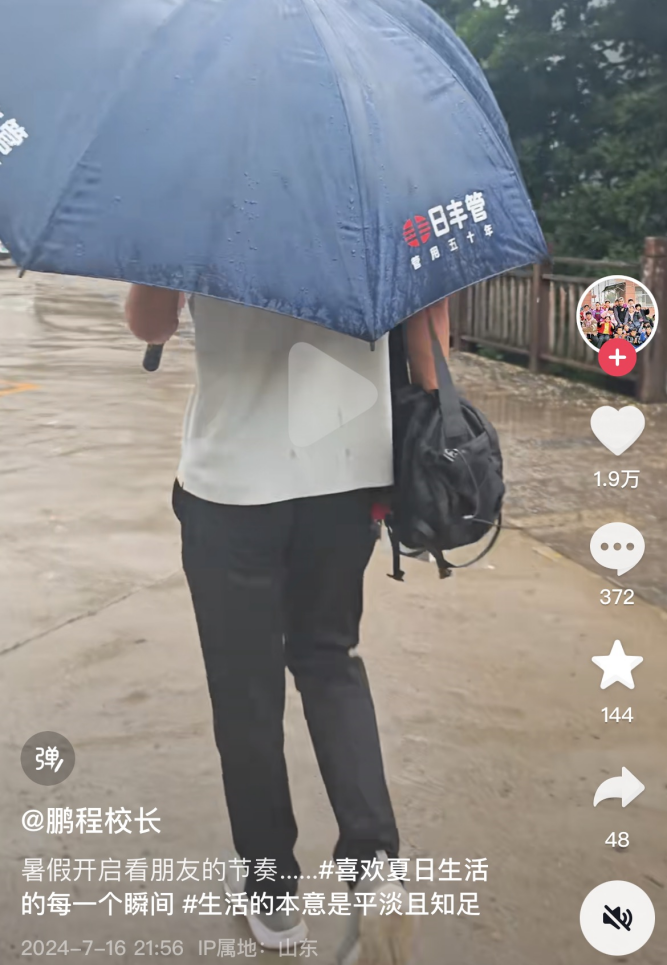Open @鹏程校长 profile
Screen dimensions: 667x965
91,822
